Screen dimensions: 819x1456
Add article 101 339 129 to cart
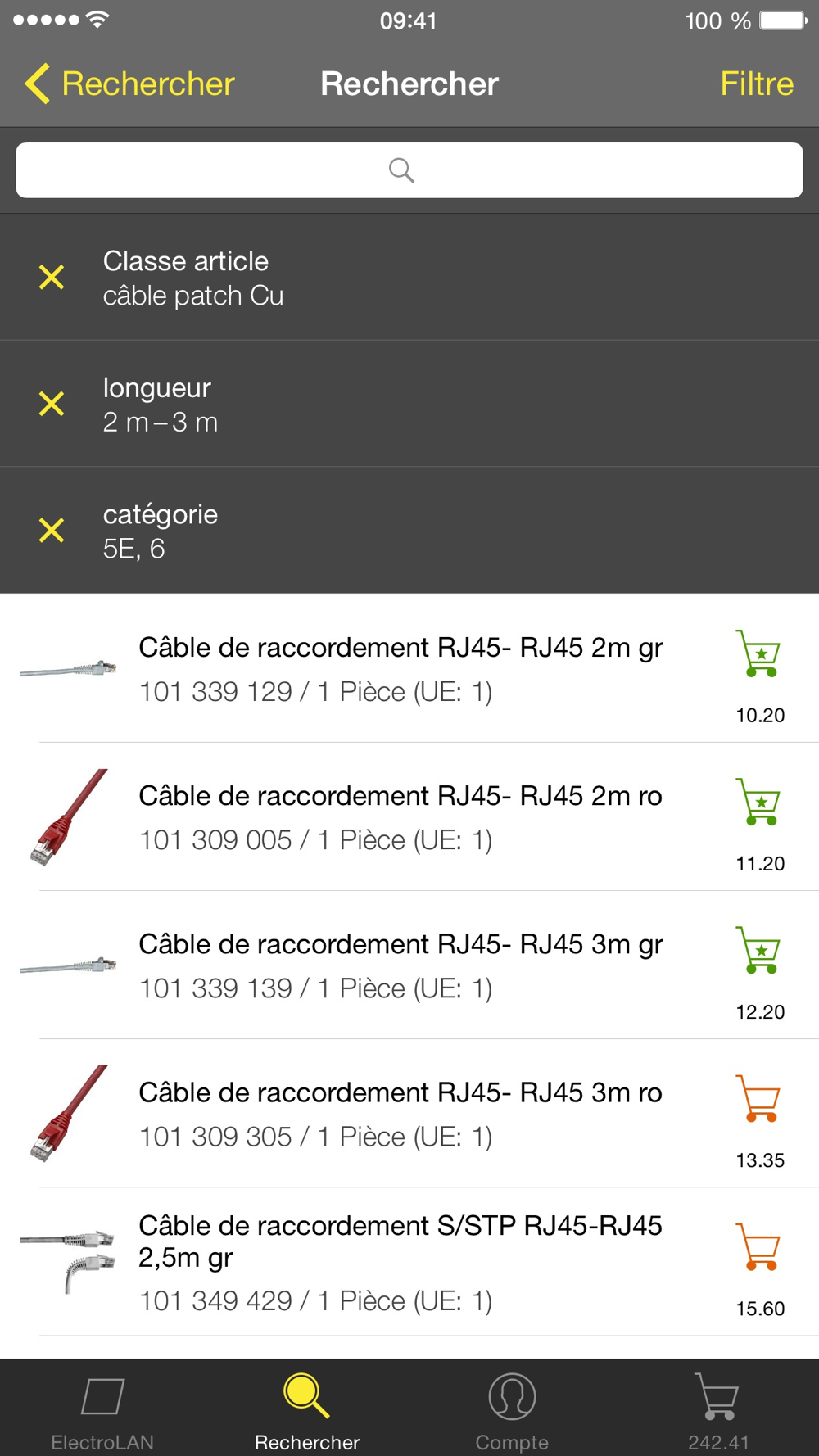click(x=760, y=653)
